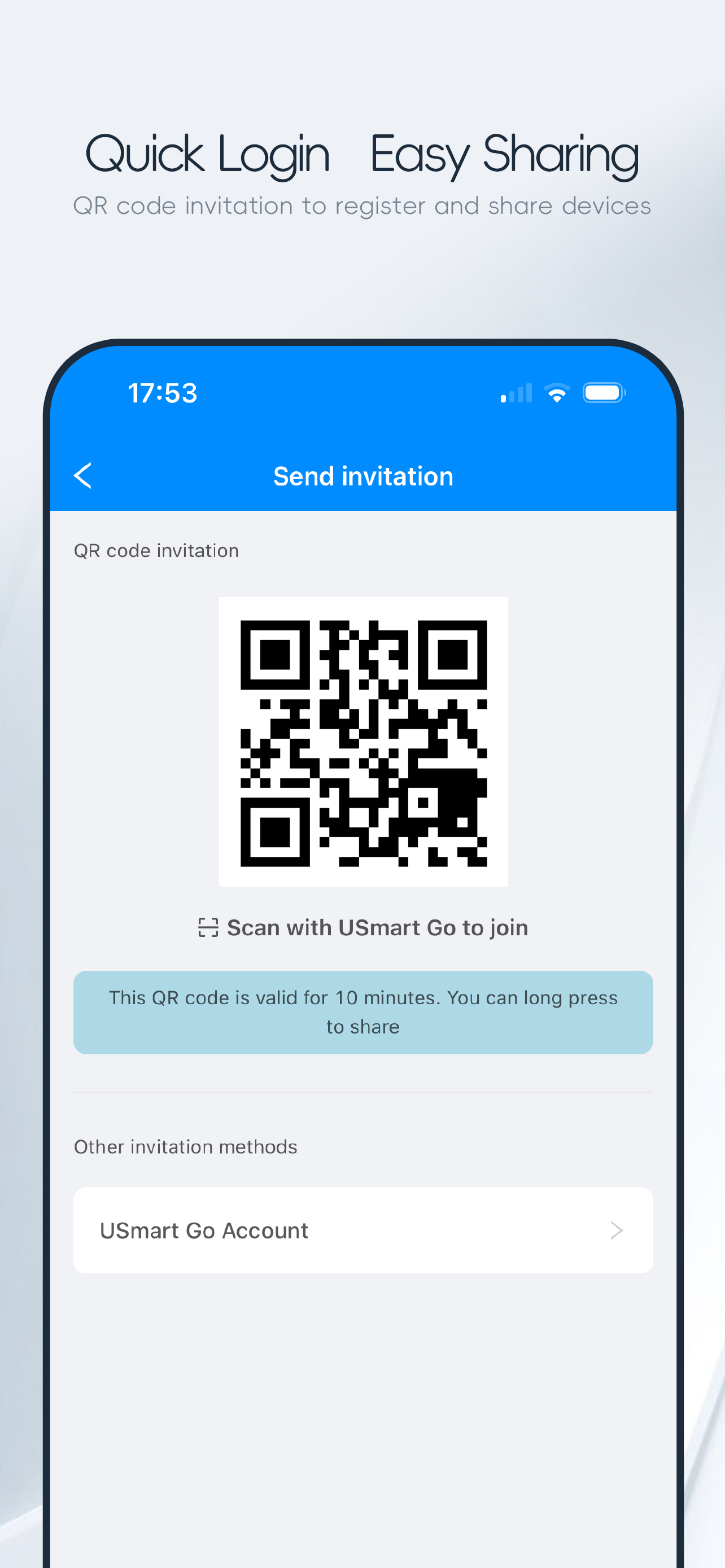725x1568 pixels.
Task: Tap the right arrow under Other invitation methods
Action: point(617,1230)
